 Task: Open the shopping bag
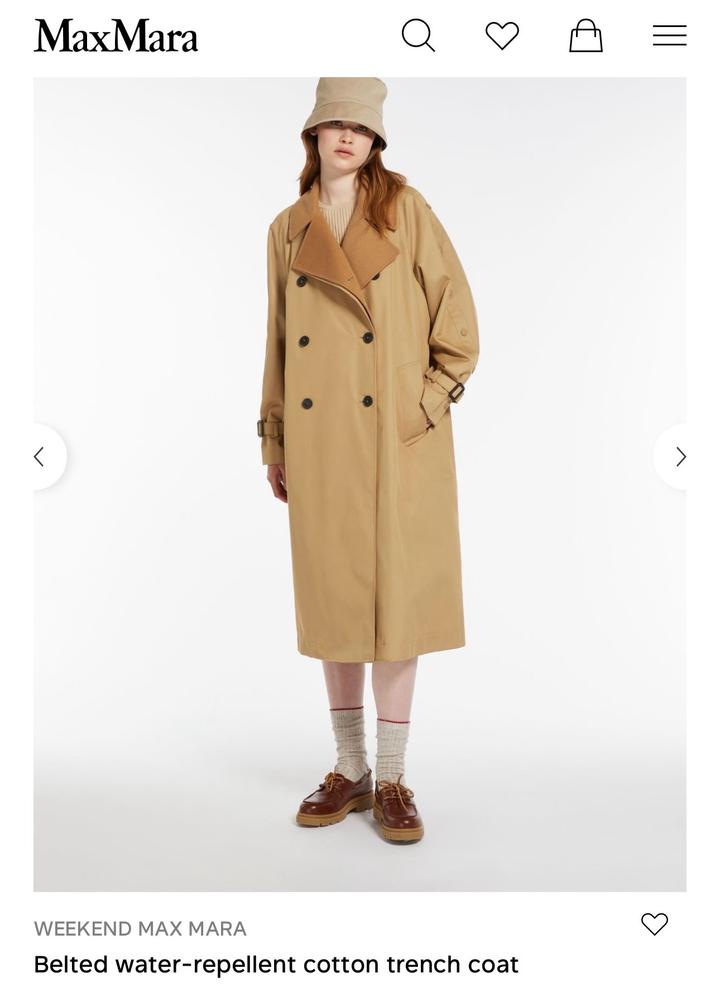click(x=586, y=36)
